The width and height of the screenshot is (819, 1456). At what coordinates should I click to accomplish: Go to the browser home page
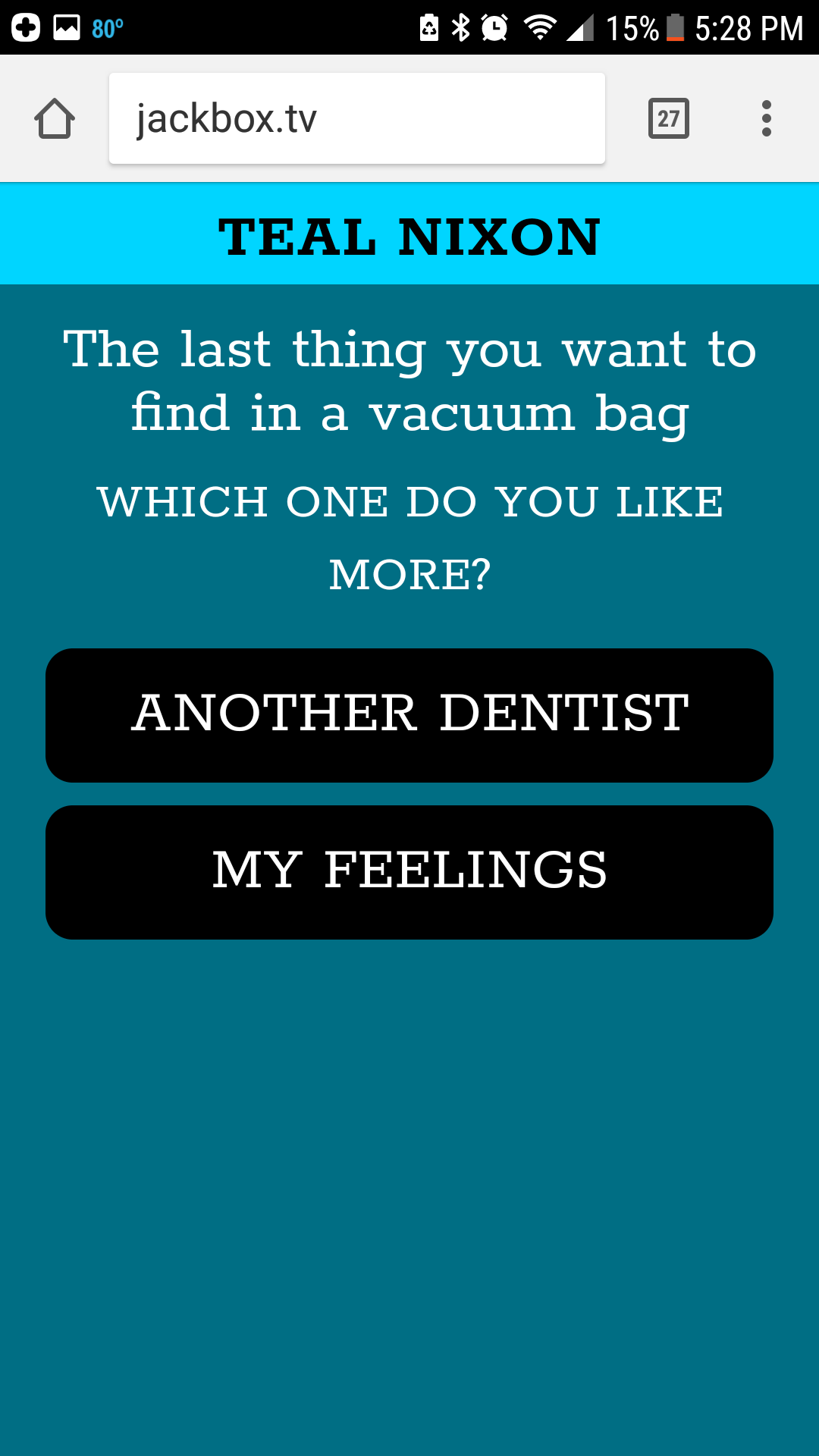(55, 118)
